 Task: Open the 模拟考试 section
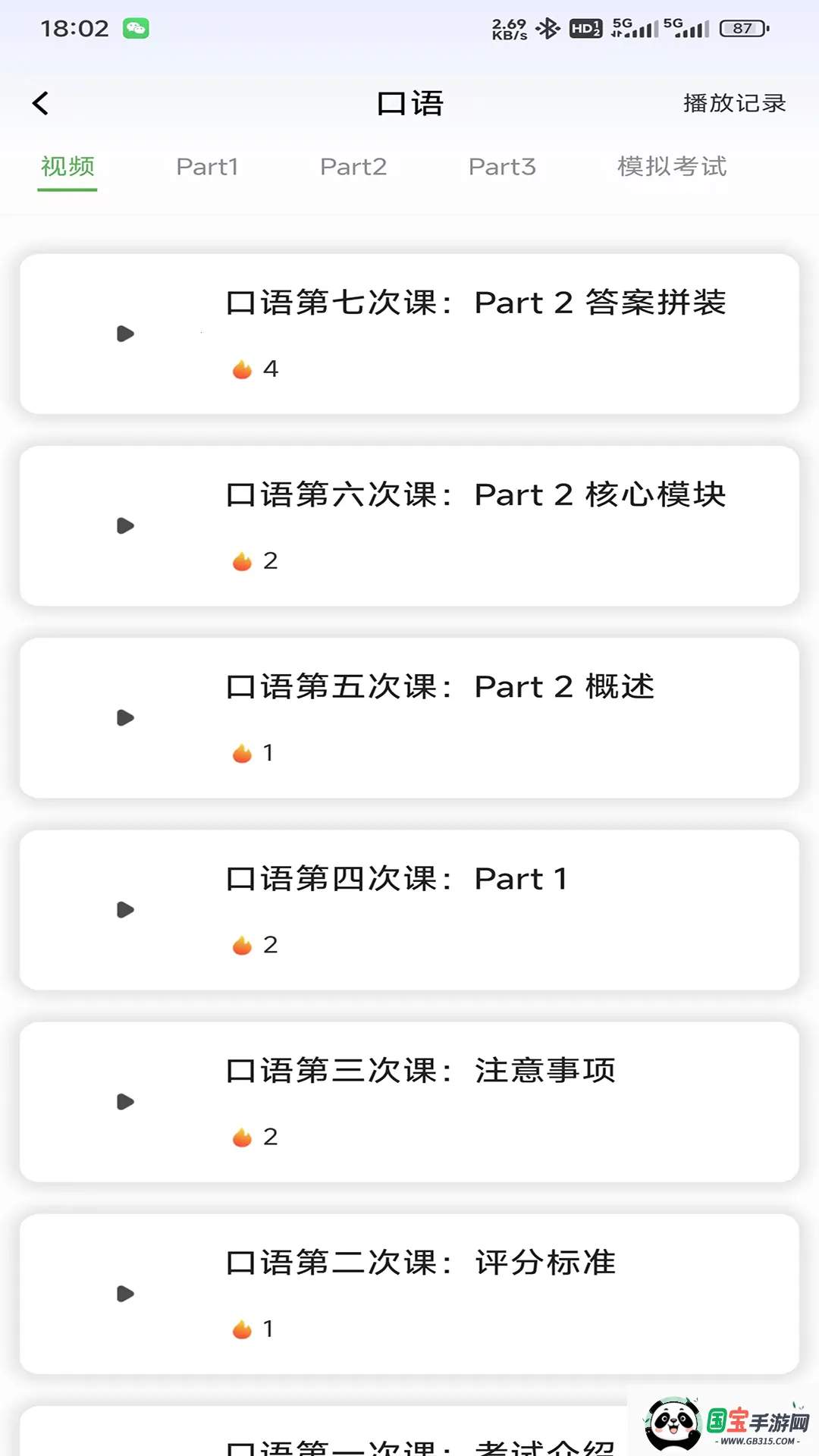(x=672, y=167)
